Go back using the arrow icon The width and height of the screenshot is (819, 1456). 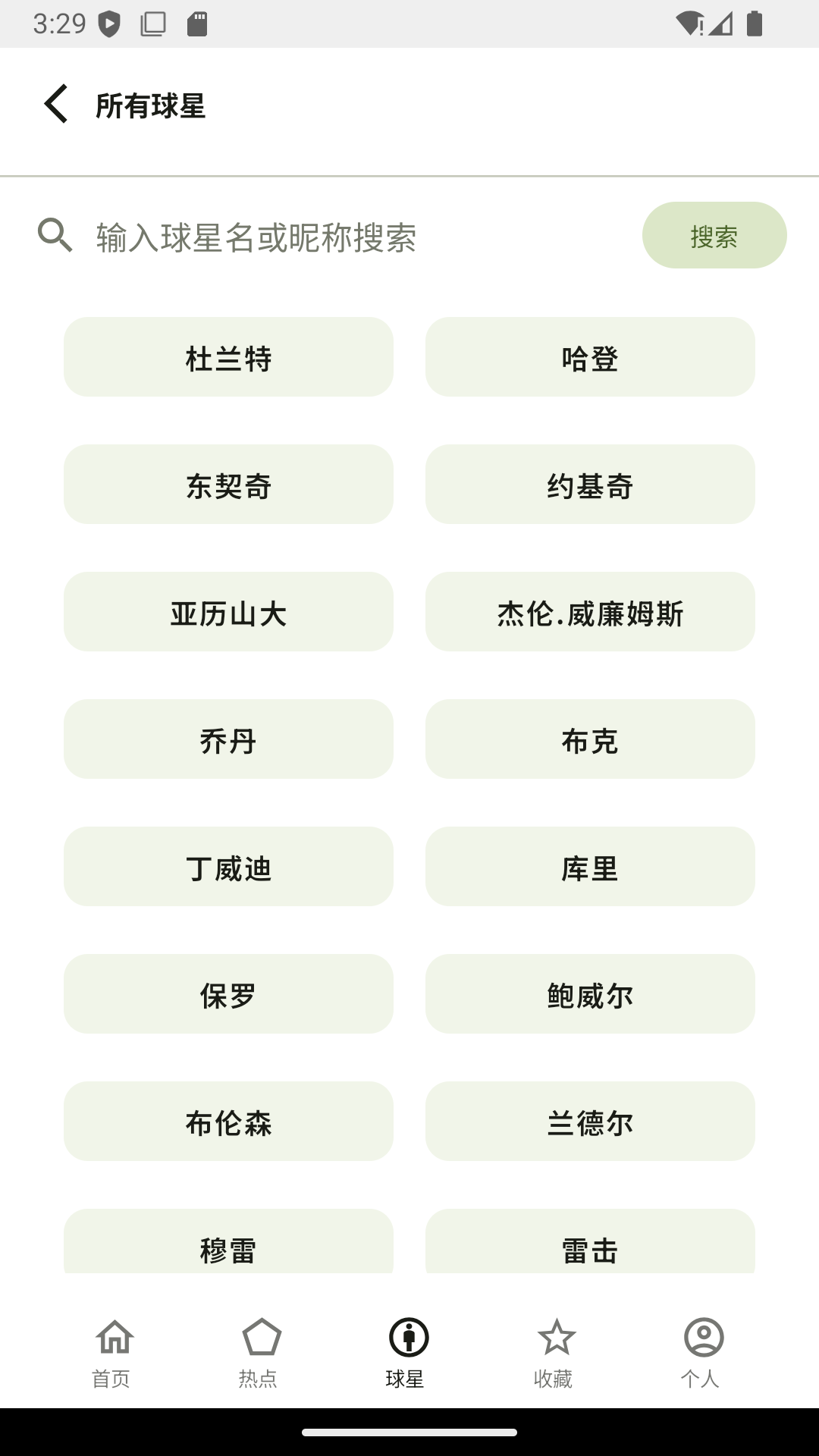coord(56,104)
